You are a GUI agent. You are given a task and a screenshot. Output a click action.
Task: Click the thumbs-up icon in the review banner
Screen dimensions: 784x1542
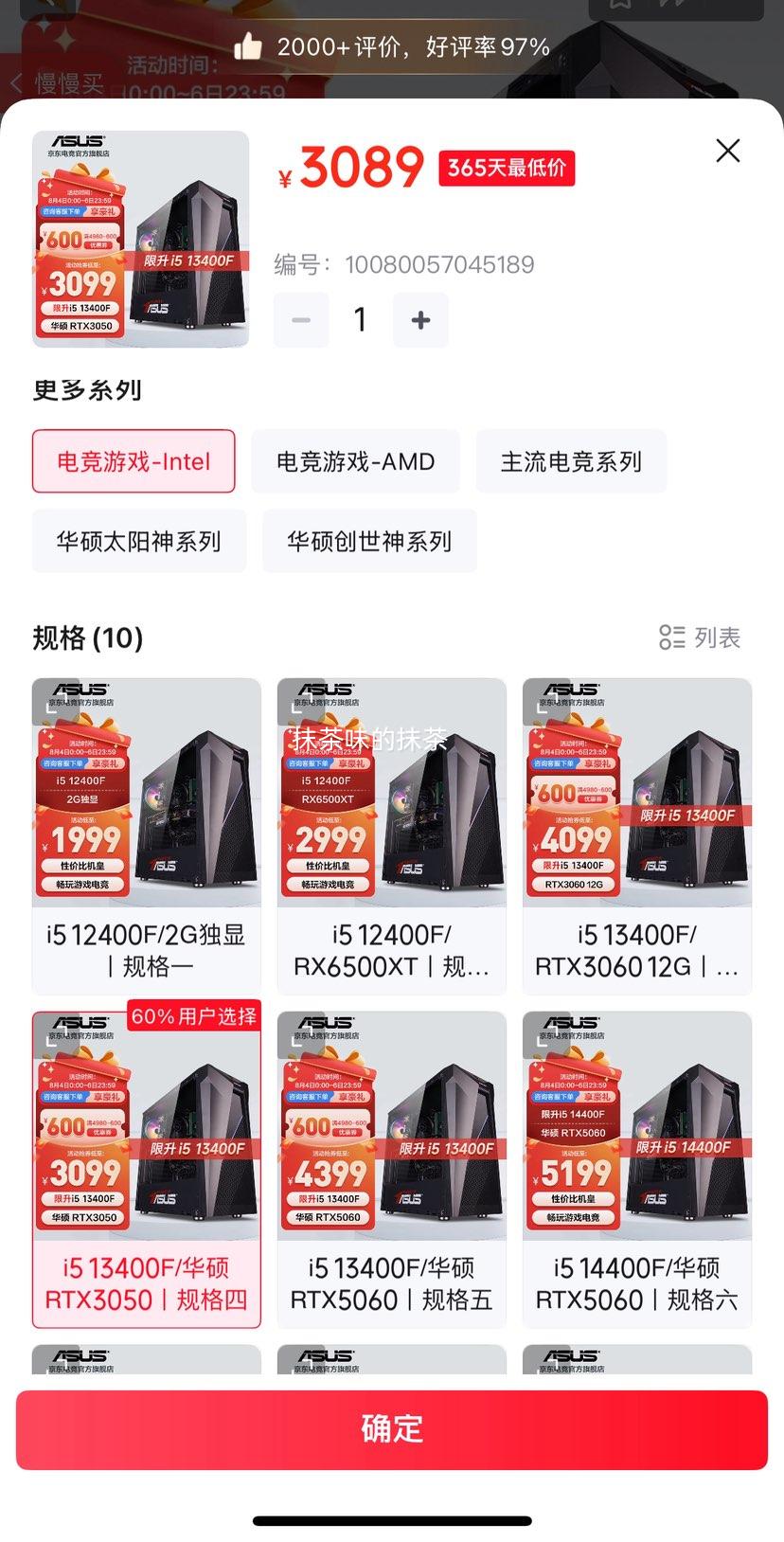pos(250,44)
